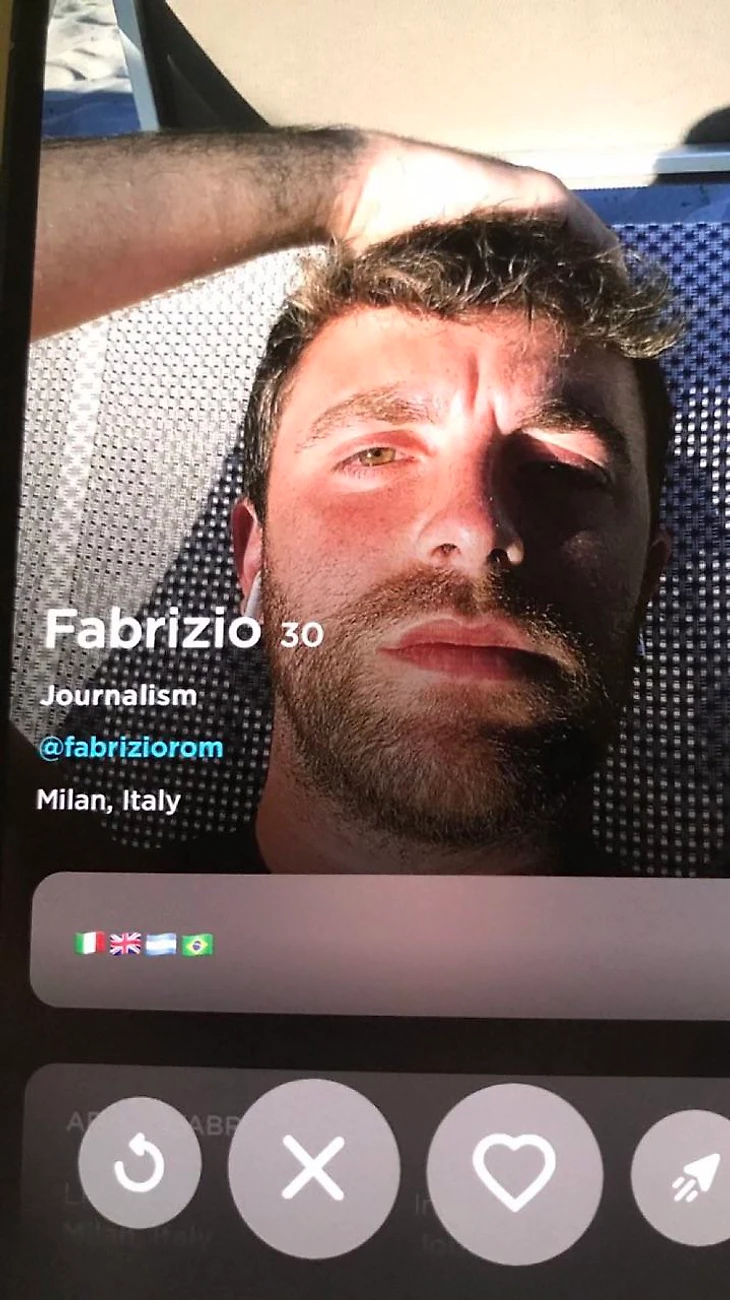
Task: Pass on Fabrizio's profile with the X
Action: 313,1167
